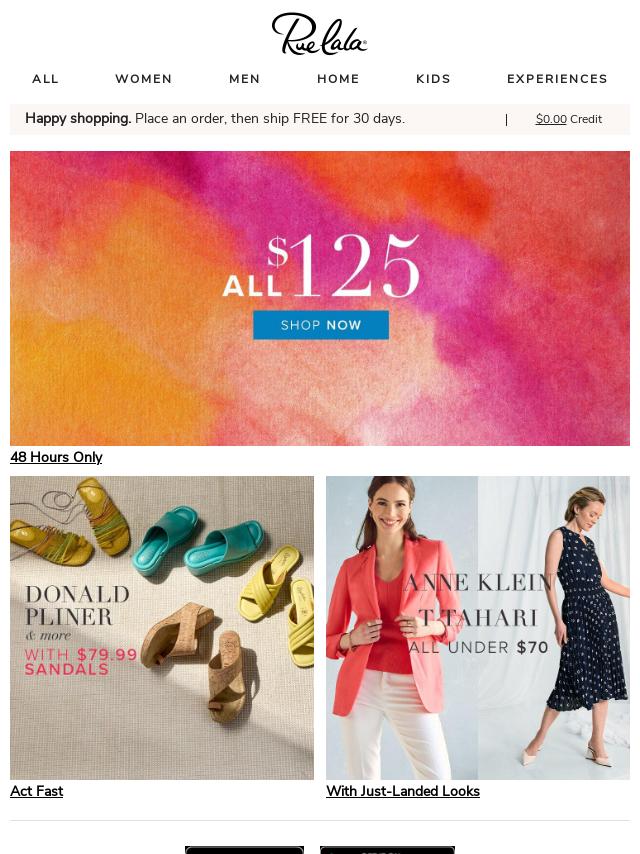Open the KIDS category
640x854 pixels.
coord(433,79)
